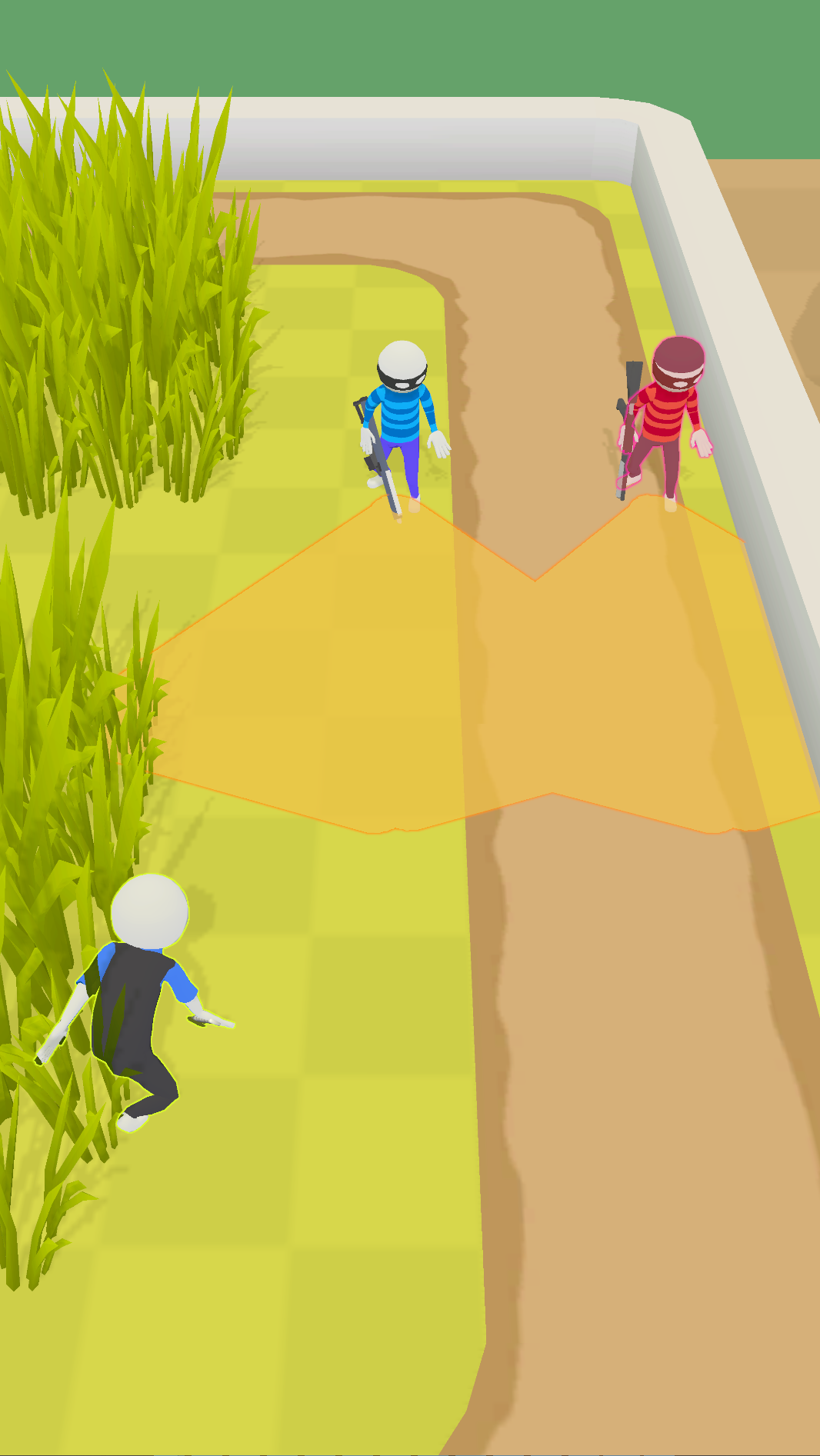
Task: Target the red-striped guard with rifle
Action: point(664,421)
